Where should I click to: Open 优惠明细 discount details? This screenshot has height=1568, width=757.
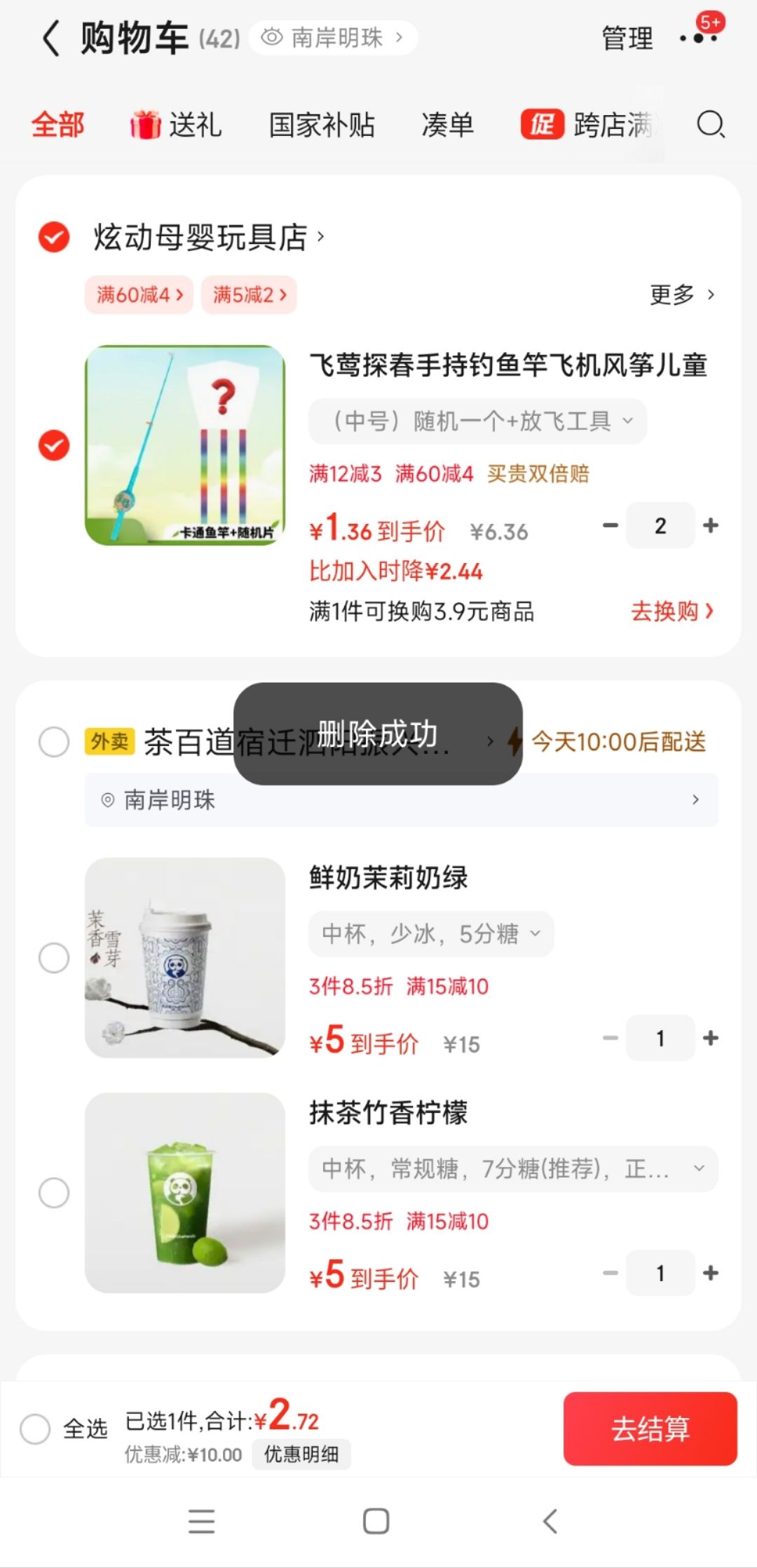[301, 1454]
